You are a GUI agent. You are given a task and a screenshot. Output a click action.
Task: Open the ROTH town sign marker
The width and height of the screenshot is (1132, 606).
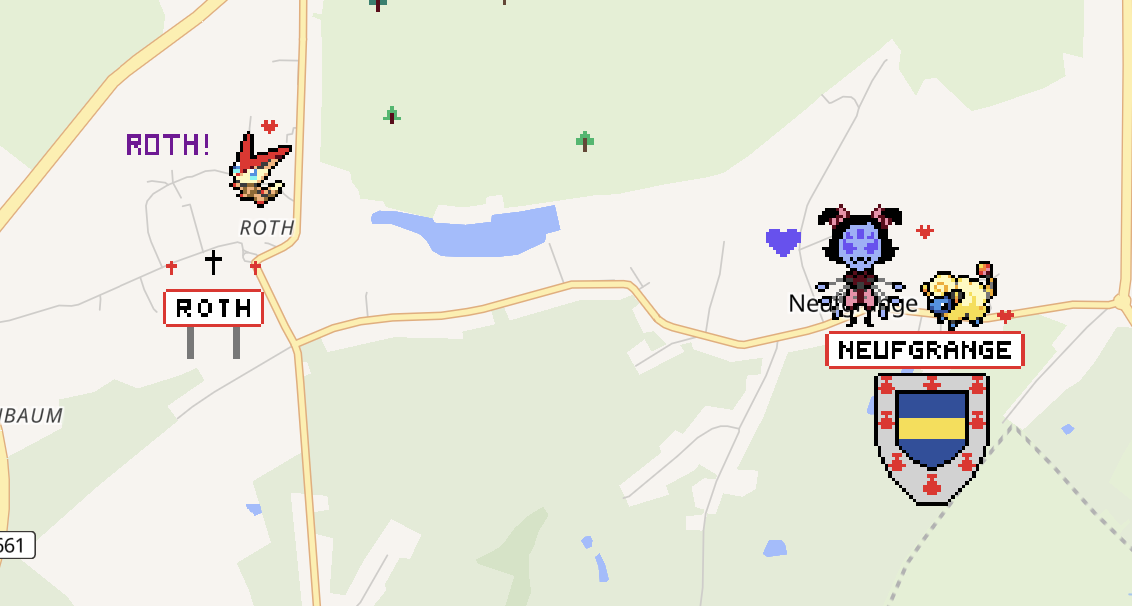[x=213, y=308]
